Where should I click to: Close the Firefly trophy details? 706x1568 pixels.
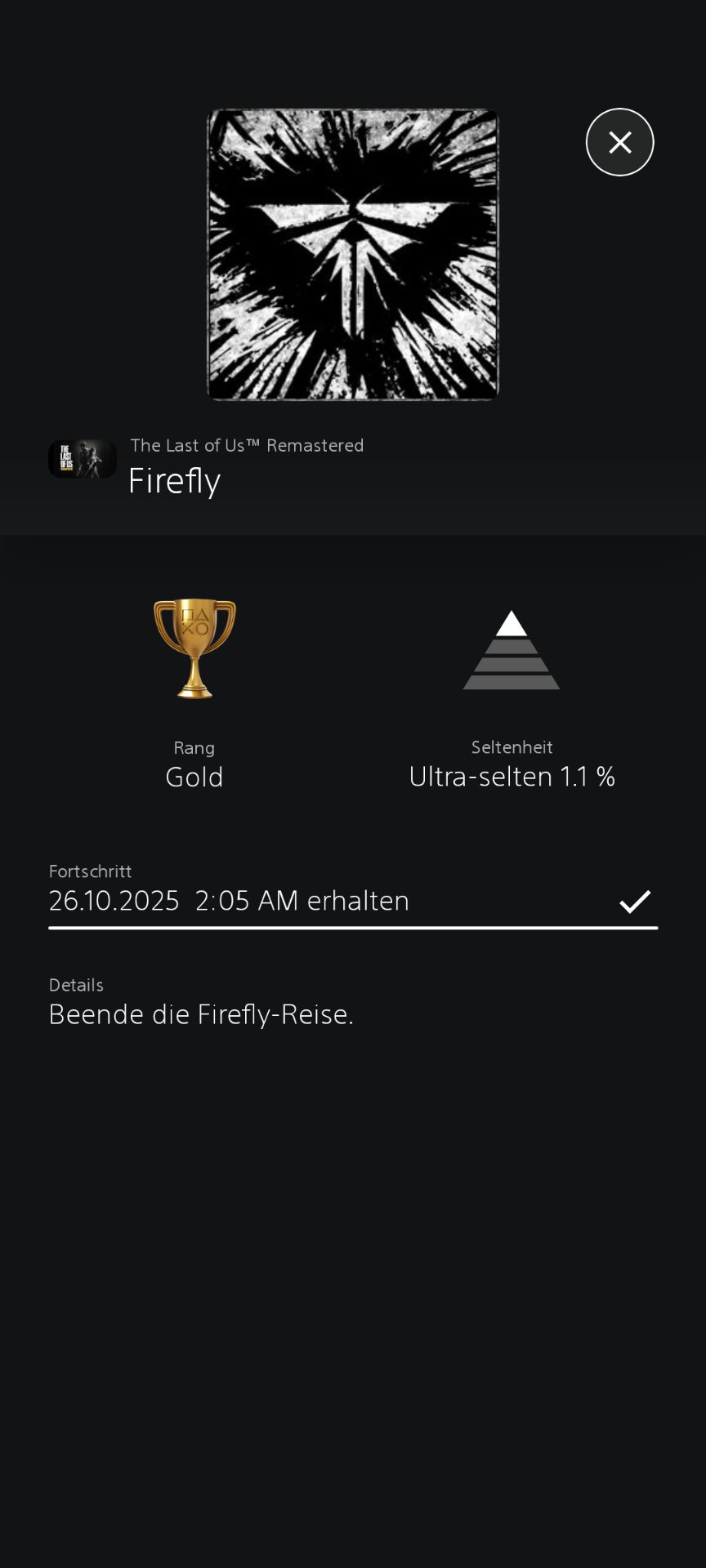619,142
